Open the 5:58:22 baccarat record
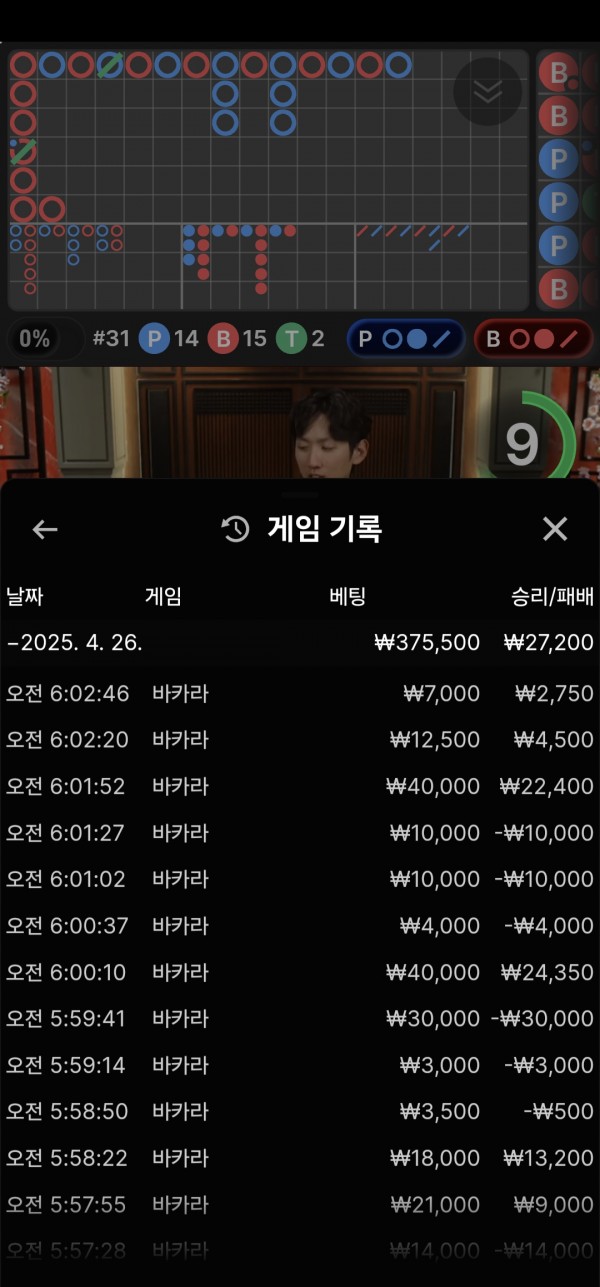This screenshot has width=600, height=1287. (300, 1158)
